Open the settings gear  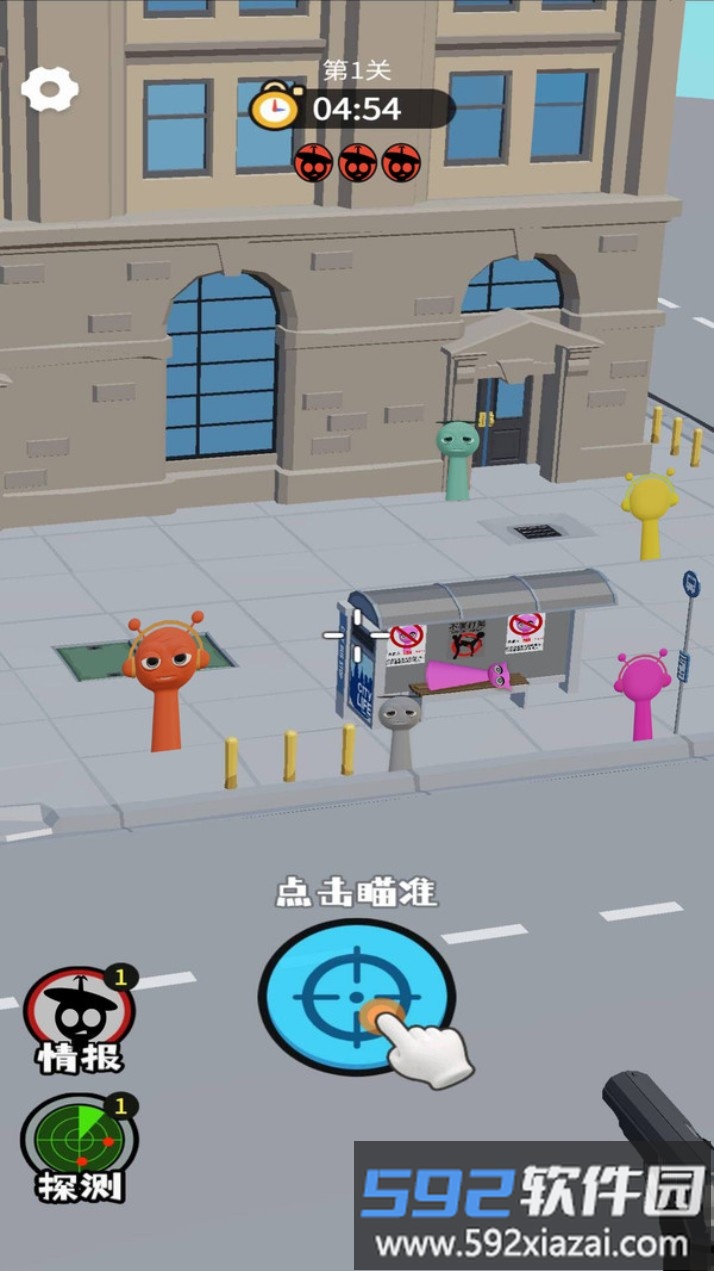50,90
